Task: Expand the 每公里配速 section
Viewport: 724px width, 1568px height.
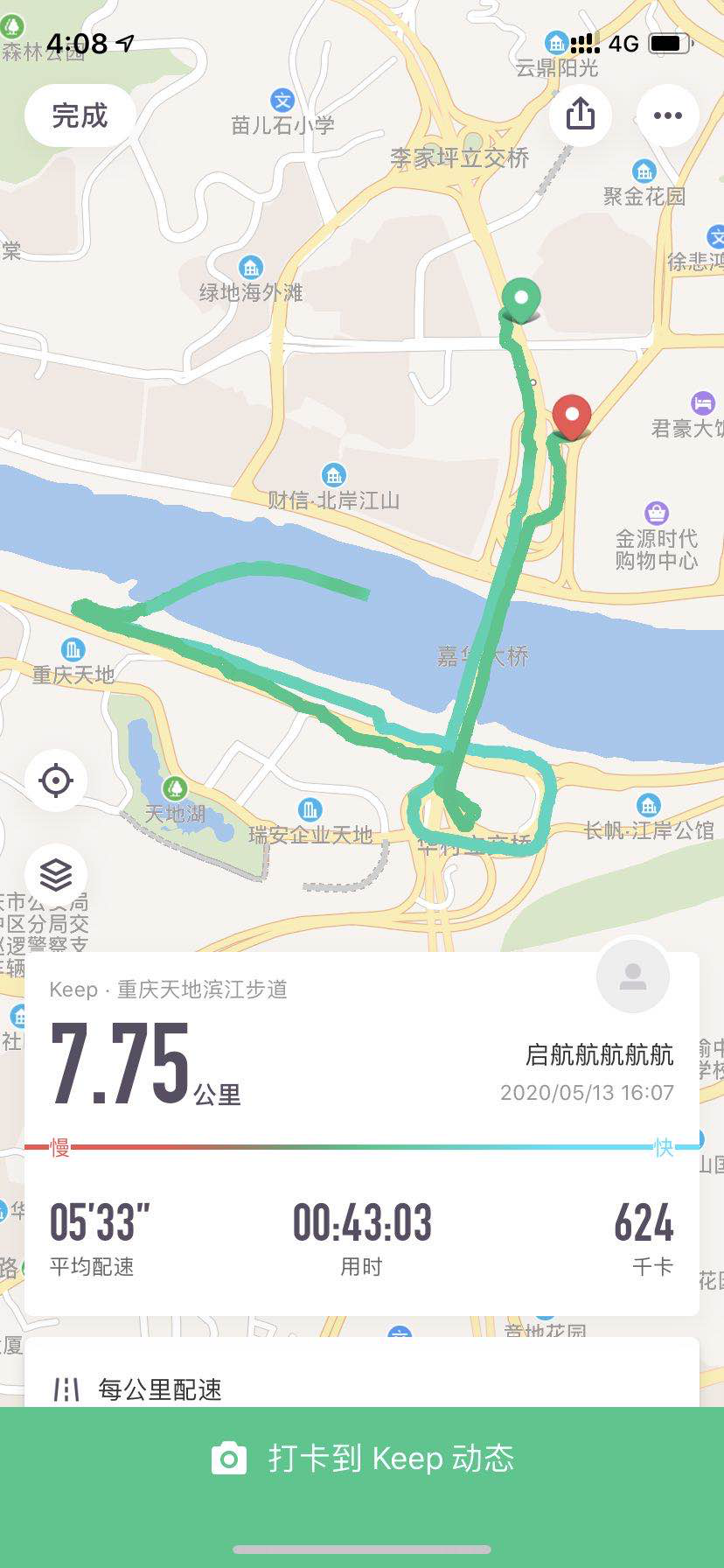Action: [362, 1389]
